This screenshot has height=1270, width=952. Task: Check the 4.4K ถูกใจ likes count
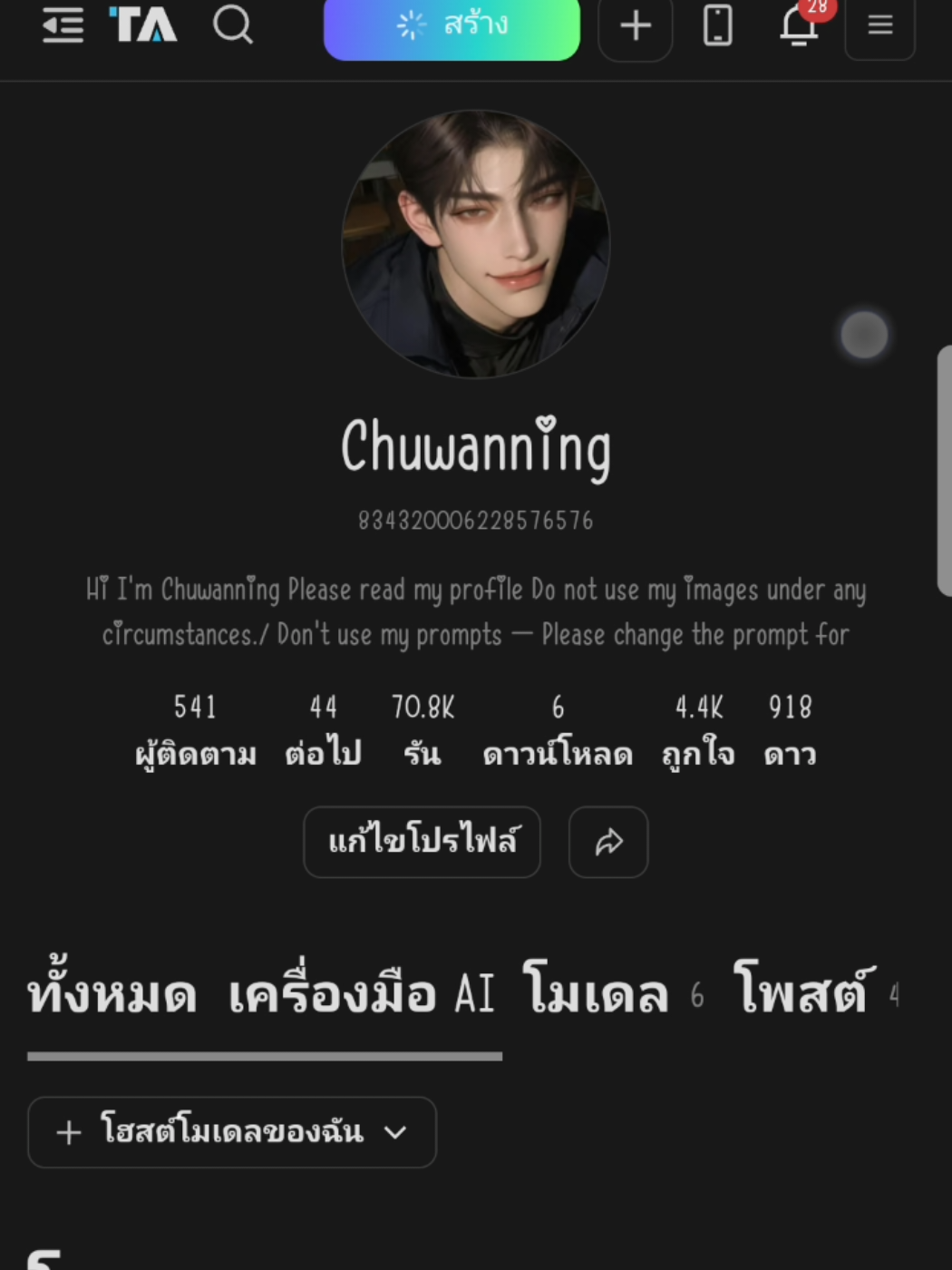click(698, 730)
